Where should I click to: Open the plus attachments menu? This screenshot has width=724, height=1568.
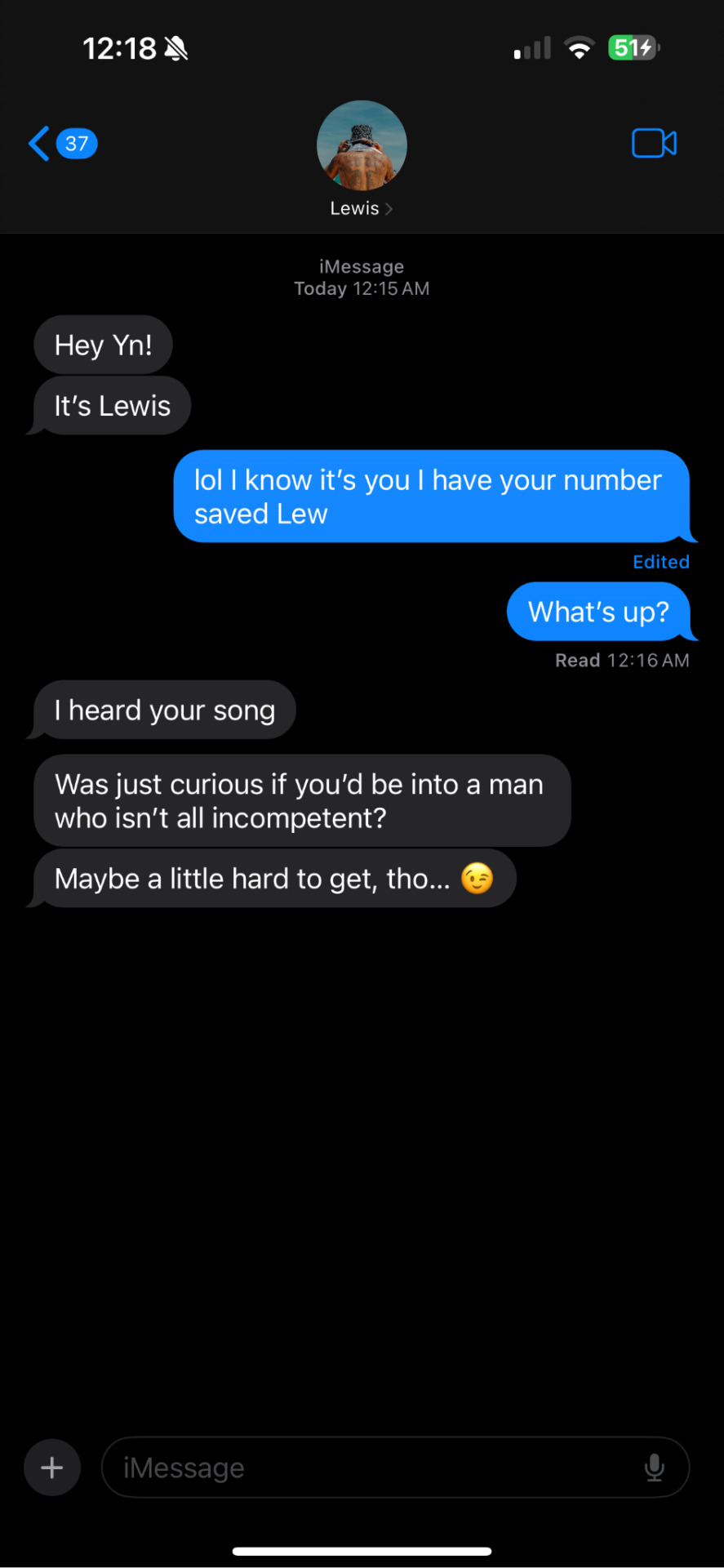point(52,1468)
